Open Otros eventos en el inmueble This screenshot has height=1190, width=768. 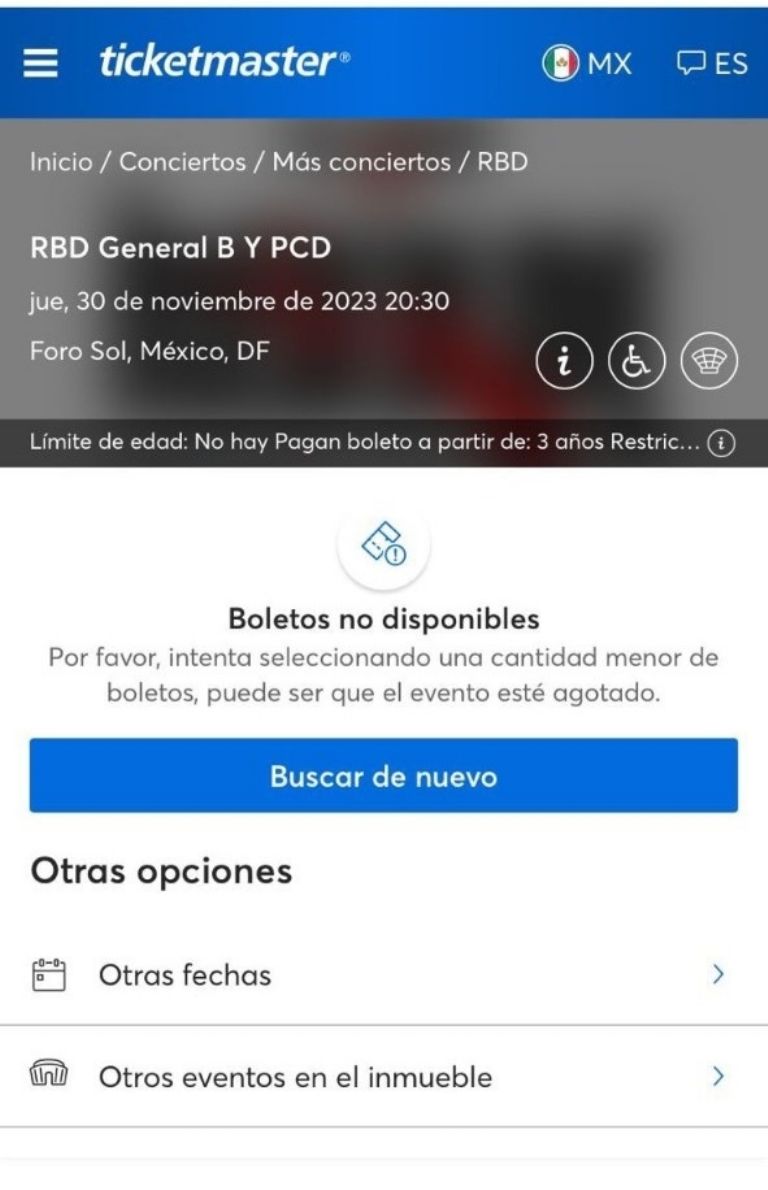383,1077
